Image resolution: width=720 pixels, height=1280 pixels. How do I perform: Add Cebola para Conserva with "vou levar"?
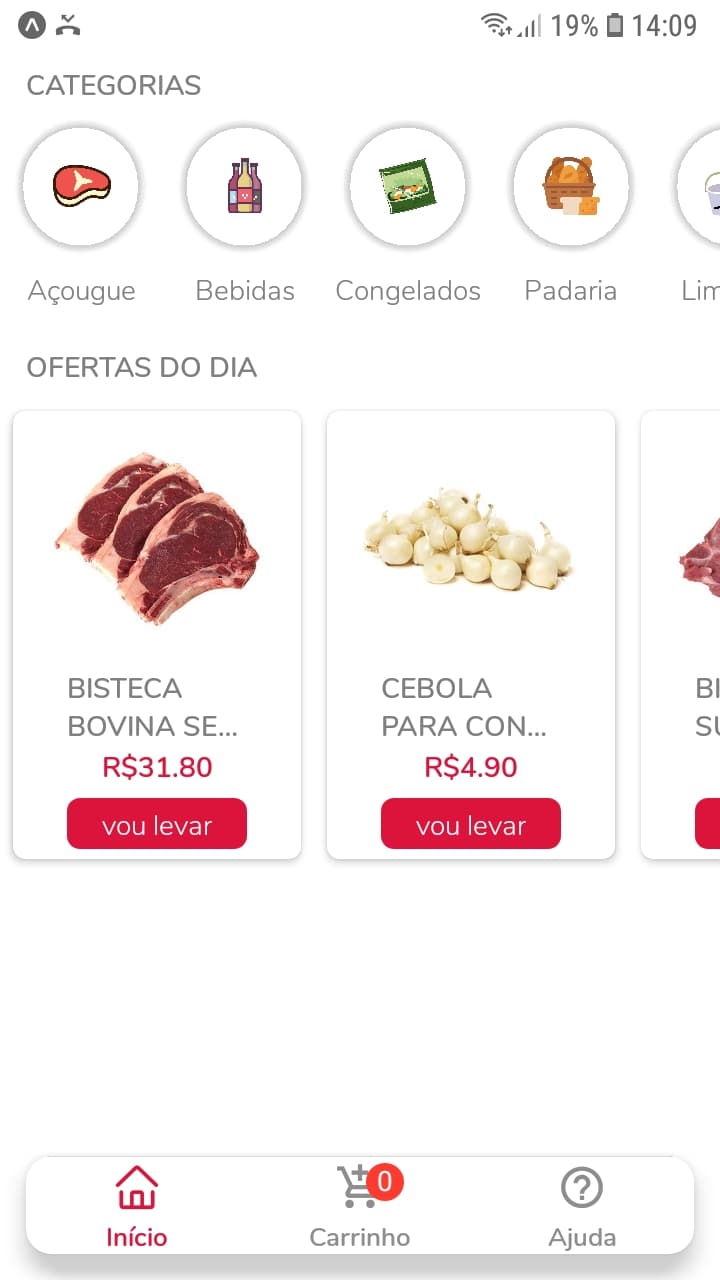pyautogui.click(x=471, y=824)
